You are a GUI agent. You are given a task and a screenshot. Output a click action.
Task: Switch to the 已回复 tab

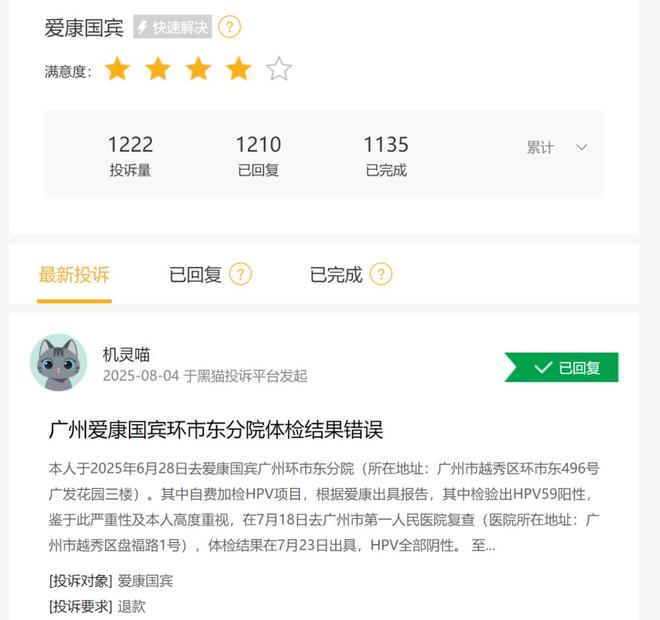195,274
